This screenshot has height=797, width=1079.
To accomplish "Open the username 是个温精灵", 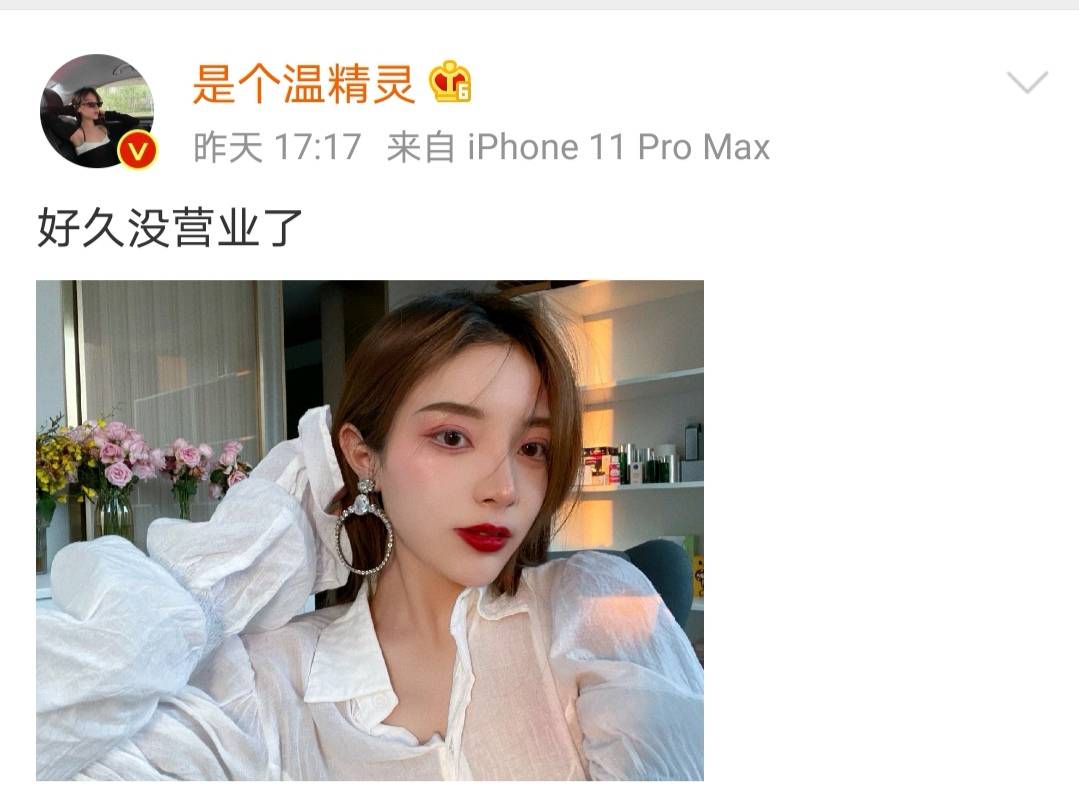I will pyautogui.click(x=303, y=84).
